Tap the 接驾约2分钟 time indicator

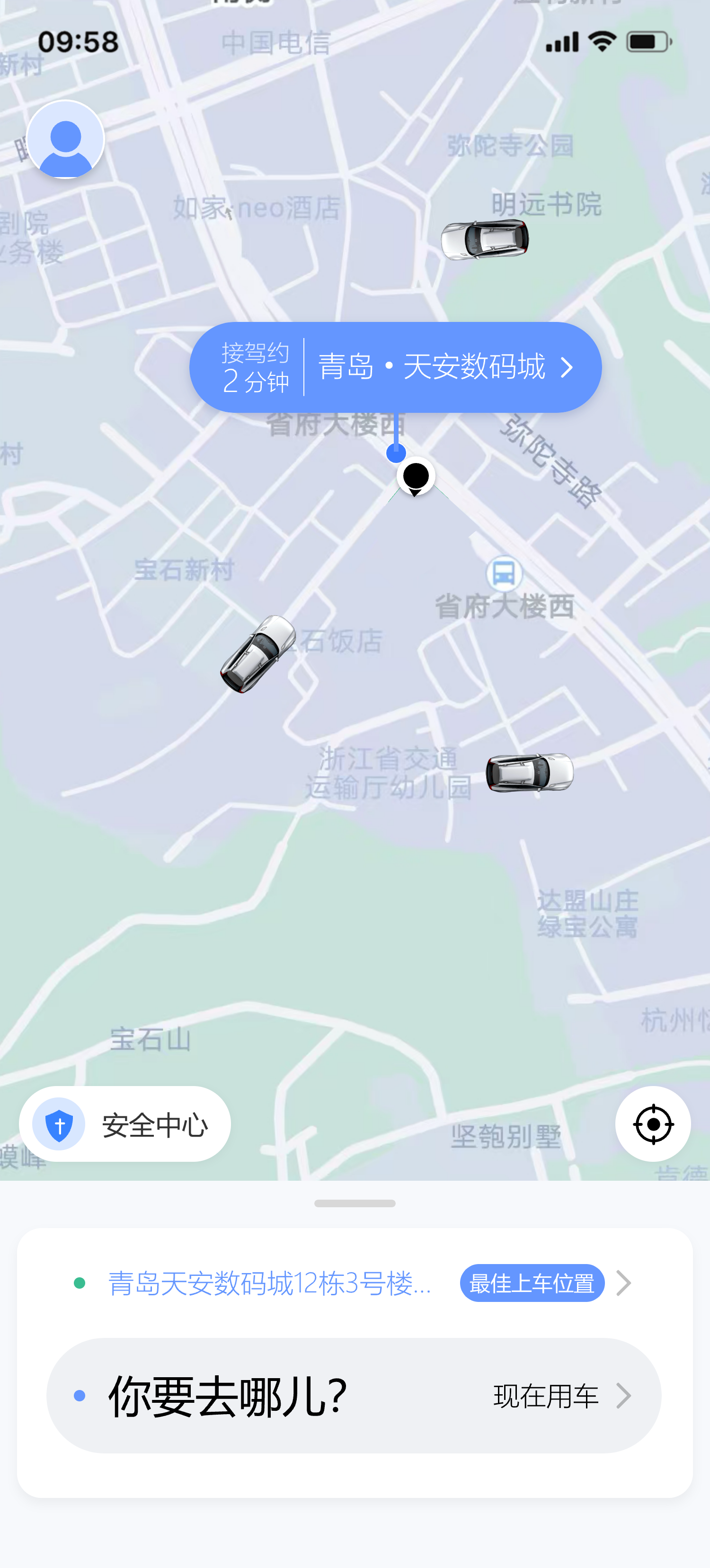[256, 367]
